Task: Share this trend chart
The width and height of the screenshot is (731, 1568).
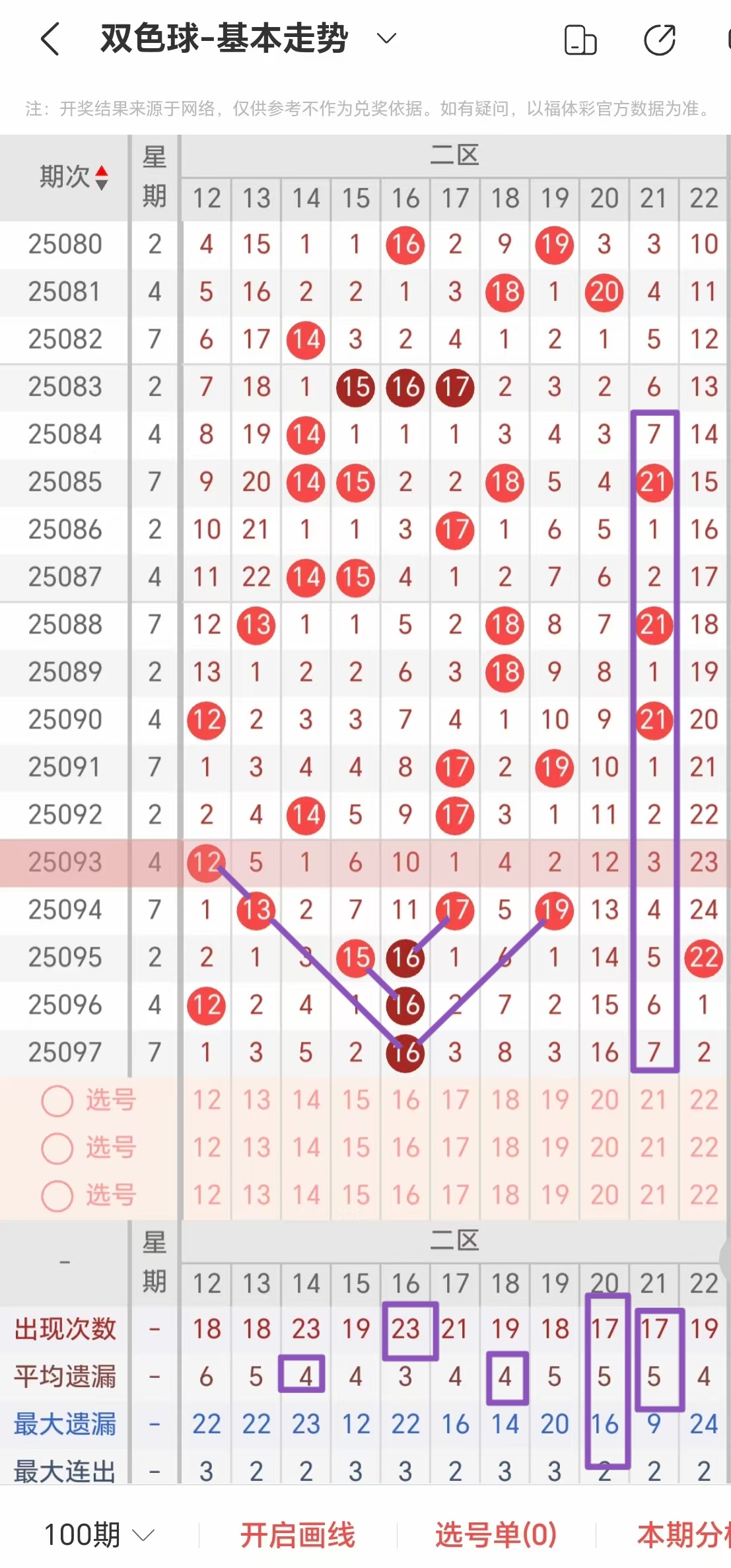Action: pos(659,40)
